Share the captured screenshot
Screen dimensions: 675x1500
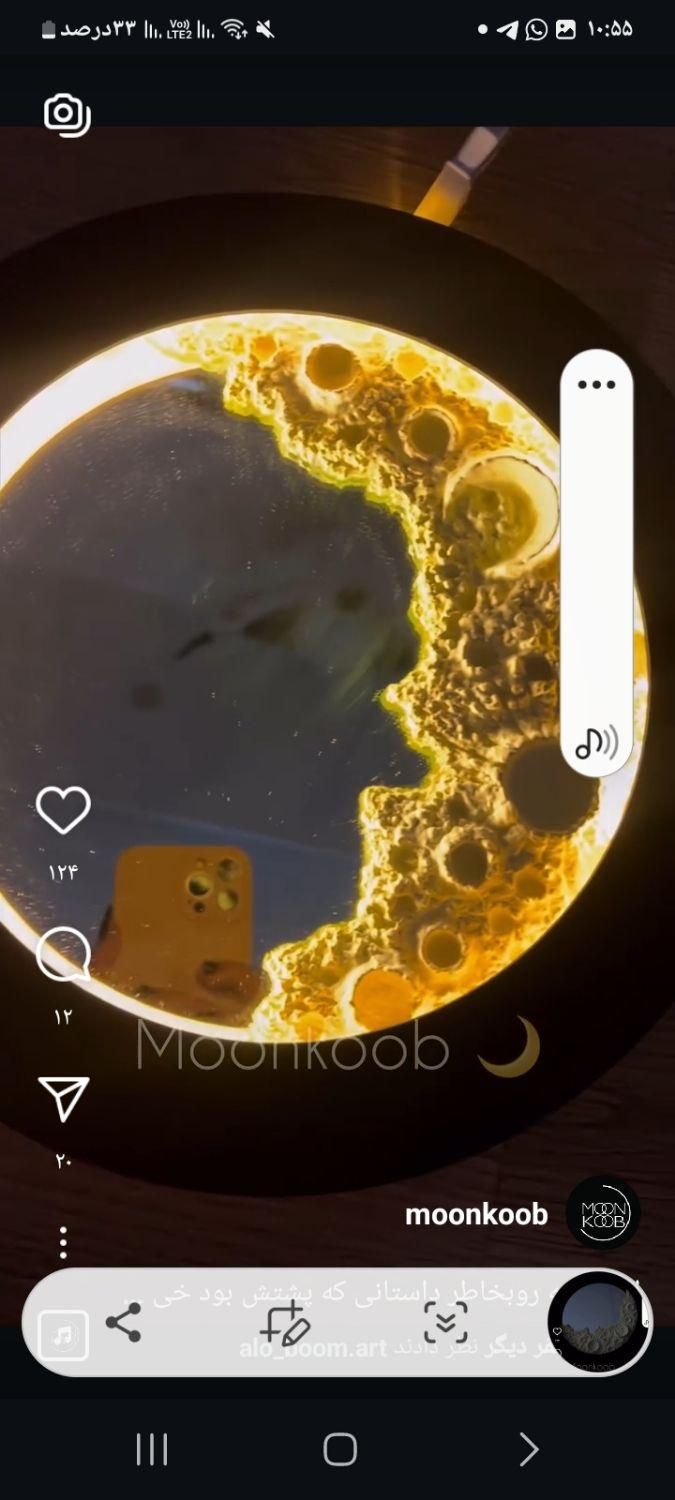point(124,1323)
